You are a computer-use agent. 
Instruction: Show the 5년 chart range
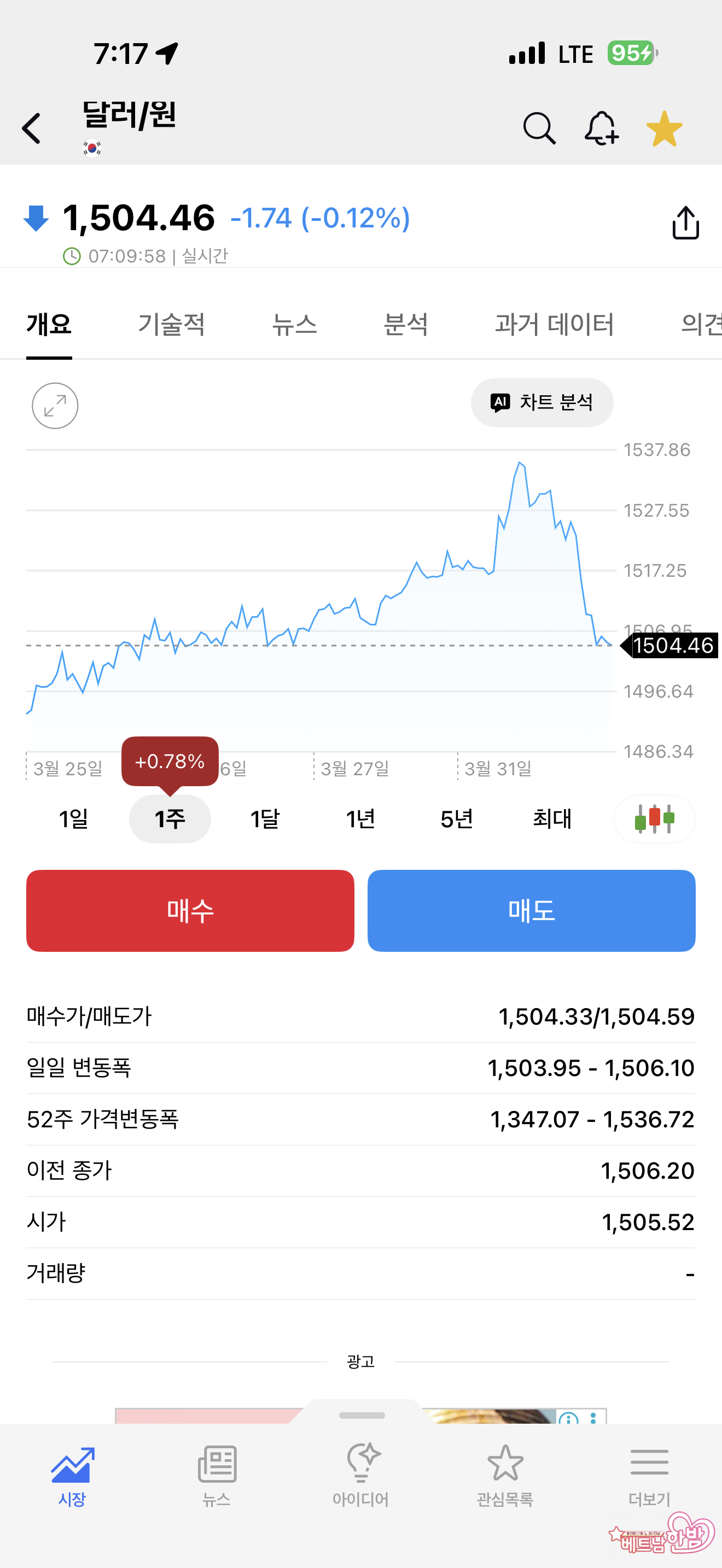point(457,818)
